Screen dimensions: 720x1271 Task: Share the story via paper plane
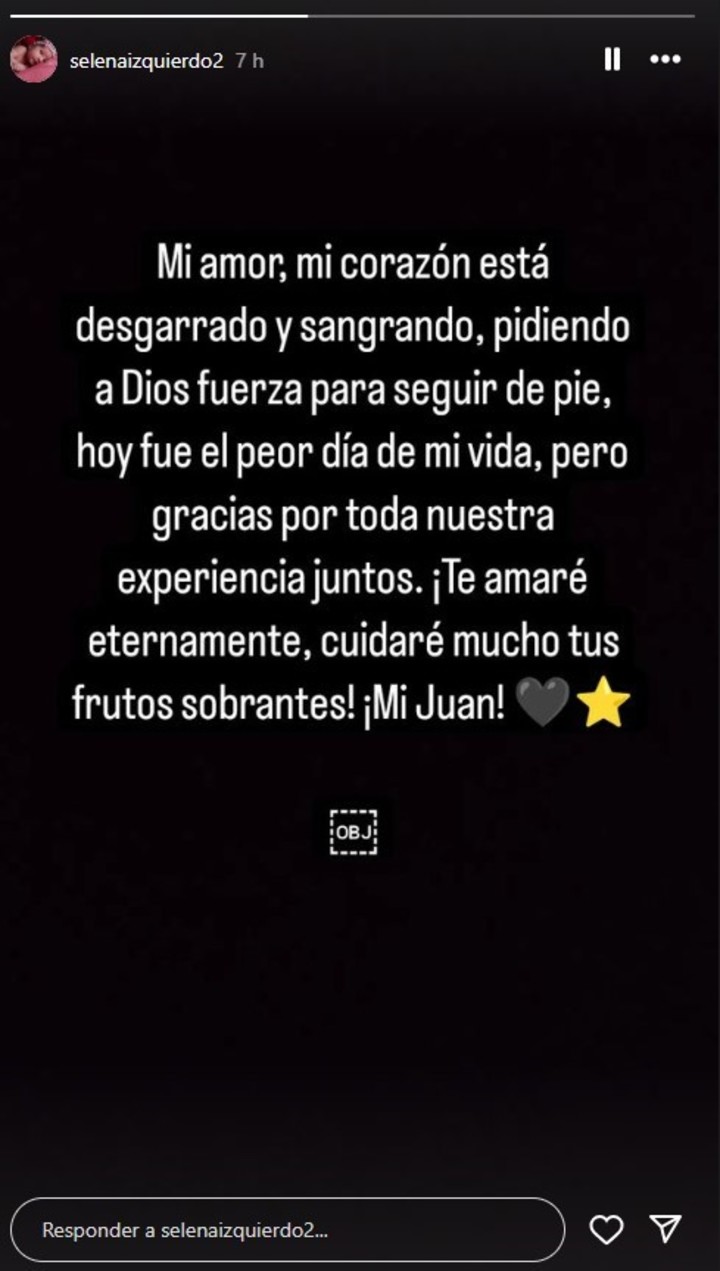click(666, 1229)
